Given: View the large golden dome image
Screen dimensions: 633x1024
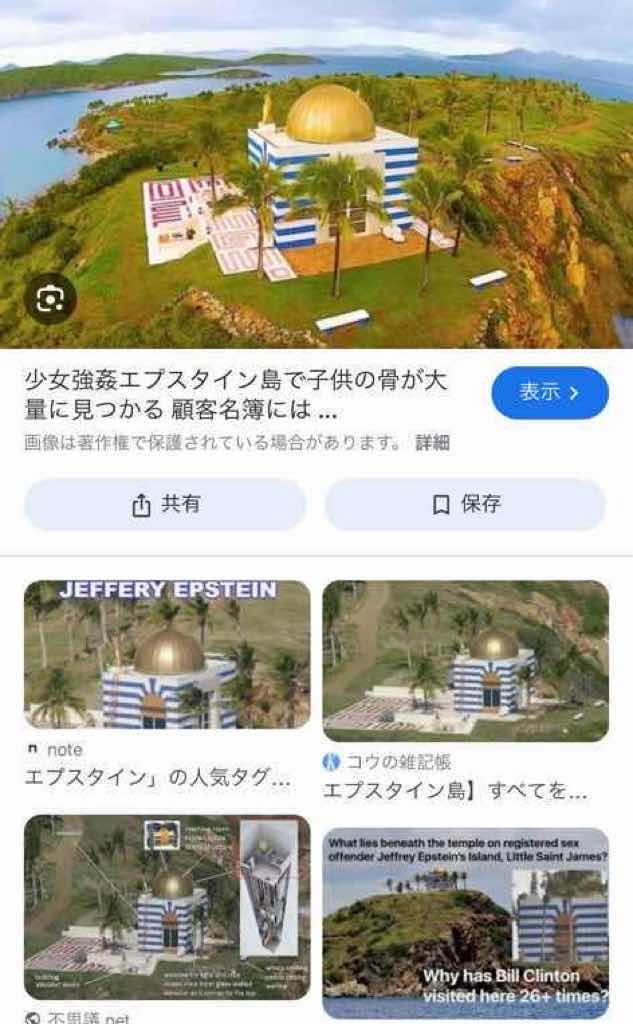Looking at the screenshot, I should click(x=316, y=174).
